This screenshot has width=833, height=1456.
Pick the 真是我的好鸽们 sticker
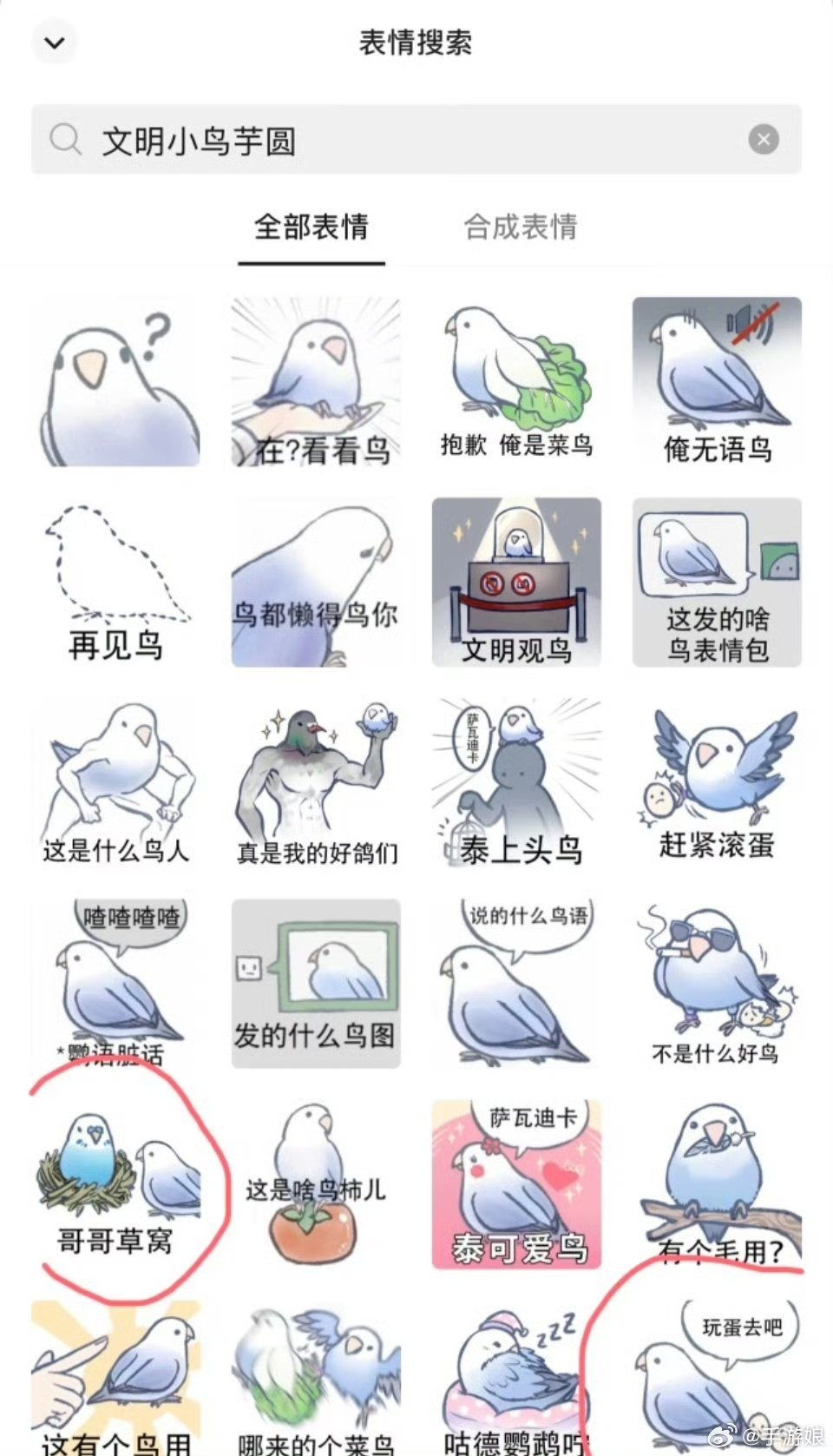tap(316, 783)
